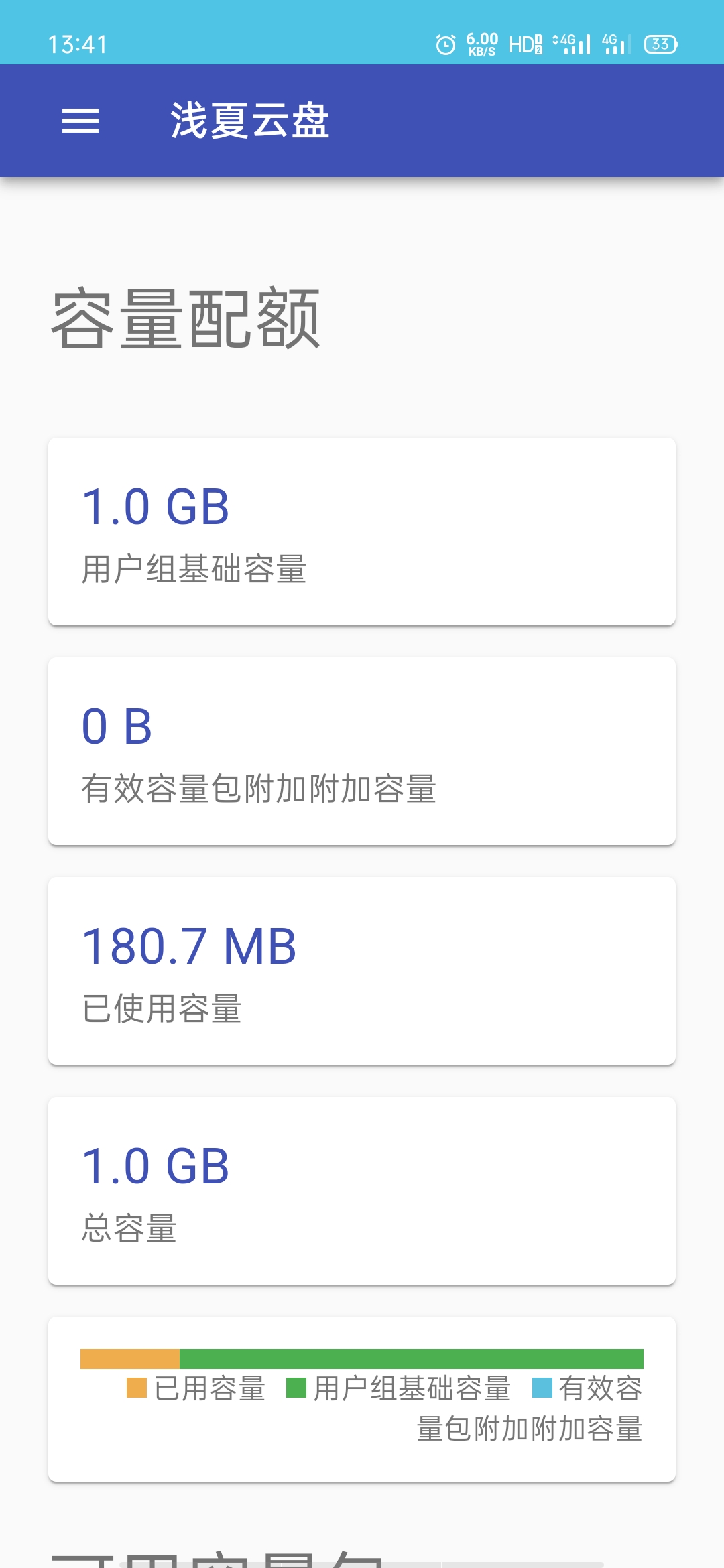Image resolution: width=724 pixels, height=1568 pixels.
Task: Tap the 1.0 GB 用户组基础容量 card
Action: (362, 531)
